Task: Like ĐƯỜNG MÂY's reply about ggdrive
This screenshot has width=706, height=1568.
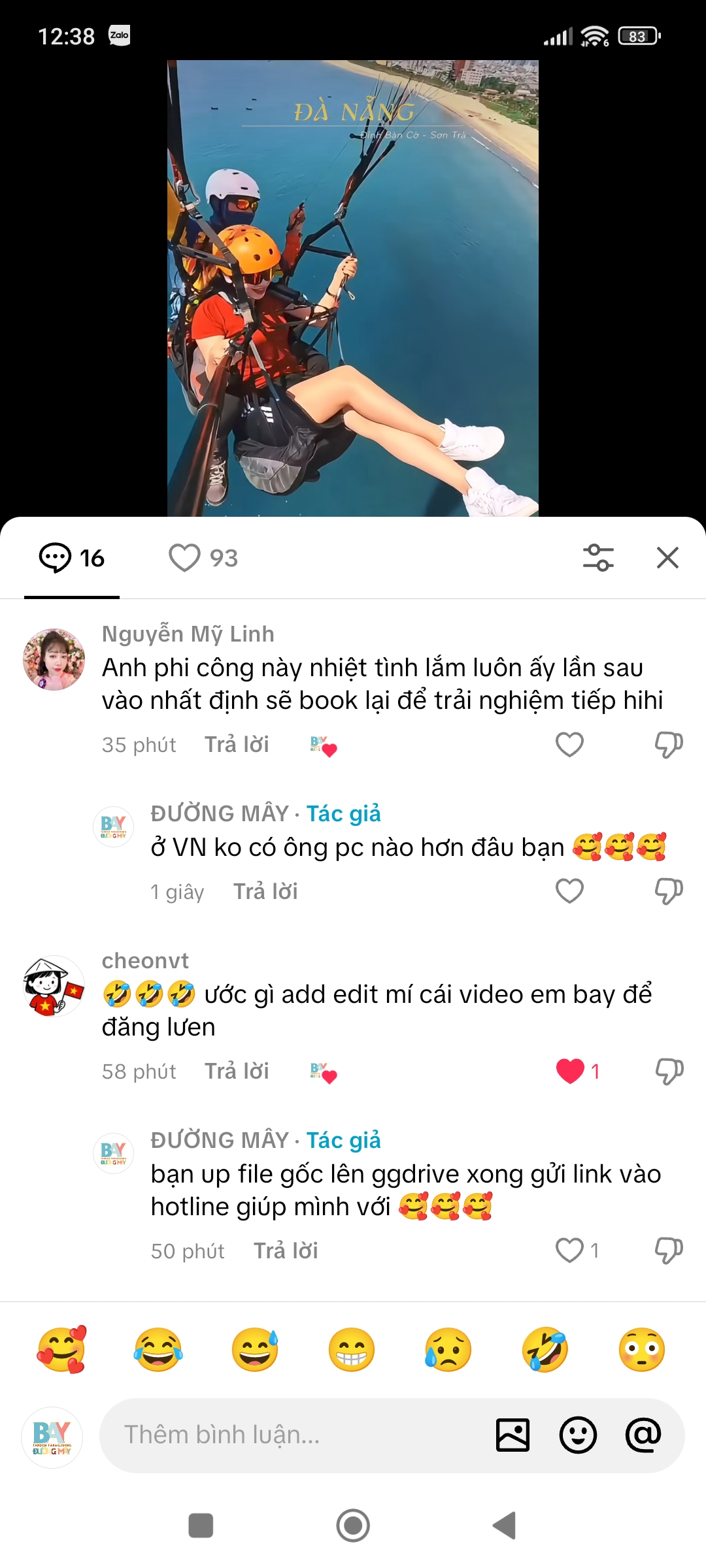Action: [569, 1250]
